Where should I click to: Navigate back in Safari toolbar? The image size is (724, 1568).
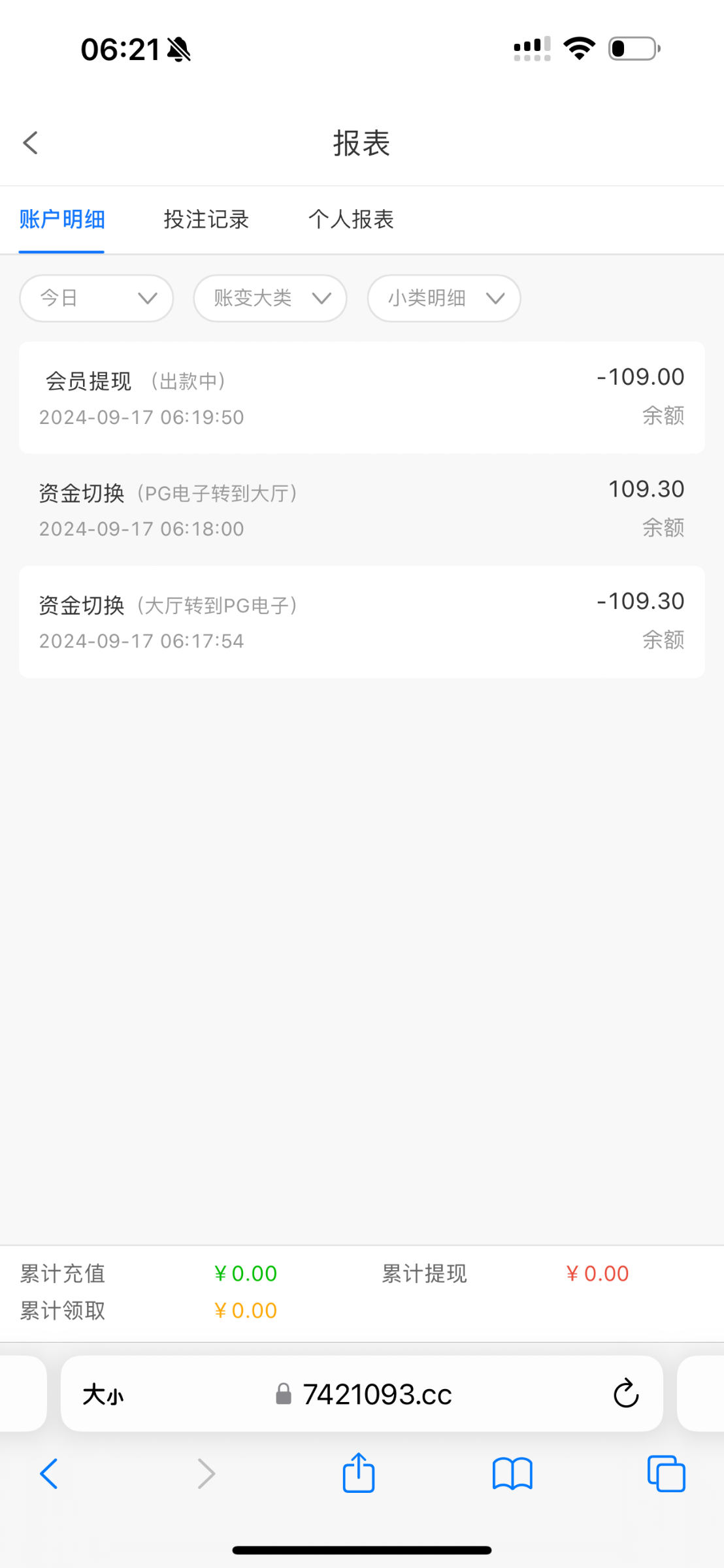click(49, 1474)
